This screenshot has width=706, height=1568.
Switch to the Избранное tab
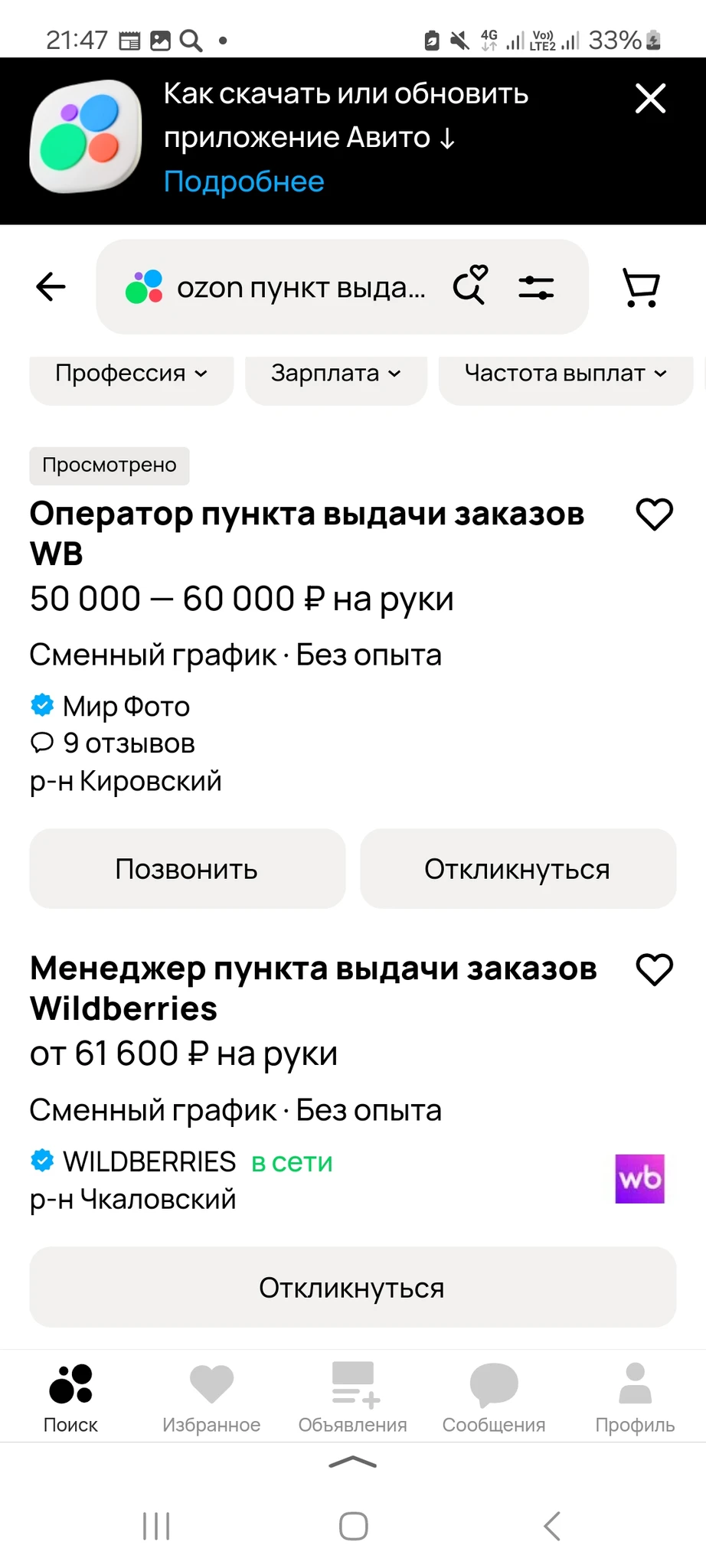pyautogui.click(x=211, y=1397)
